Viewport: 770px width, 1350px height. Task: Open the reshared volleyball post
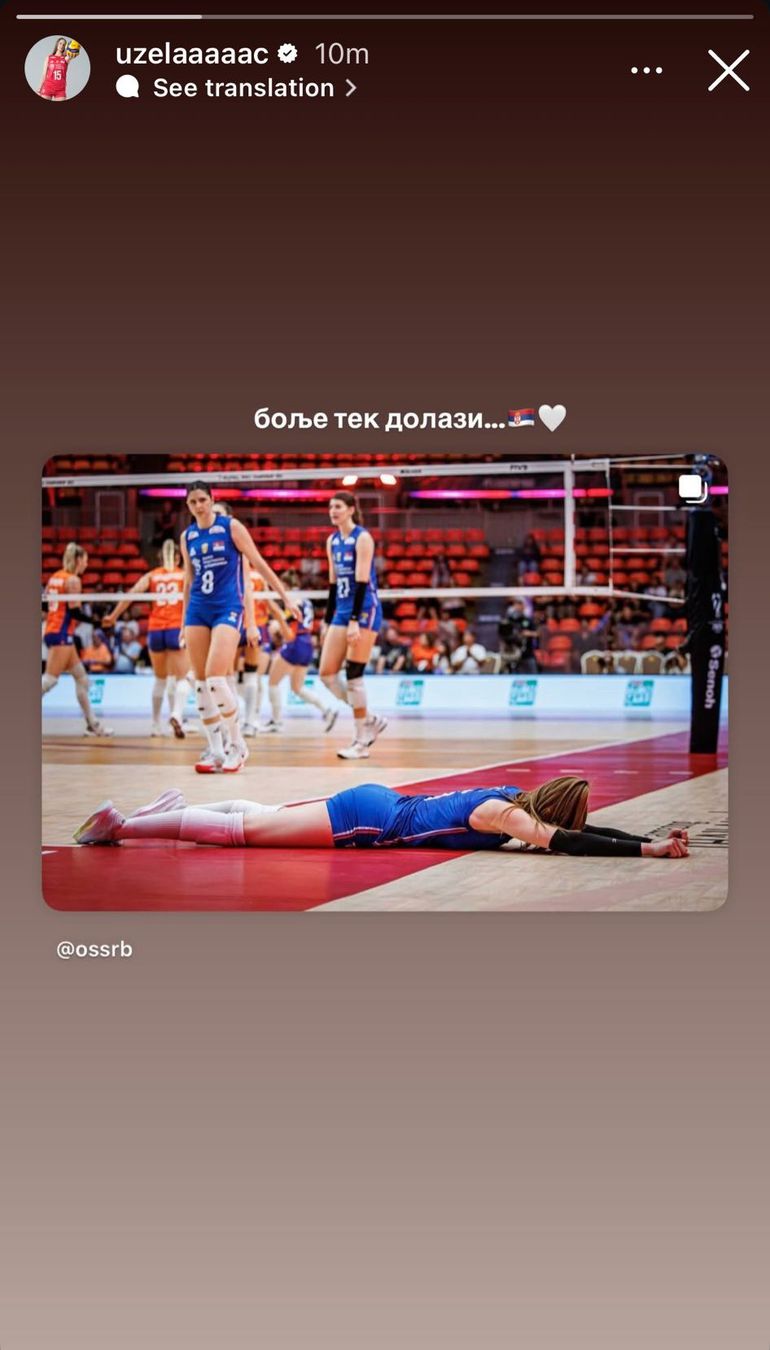(384, 682)
